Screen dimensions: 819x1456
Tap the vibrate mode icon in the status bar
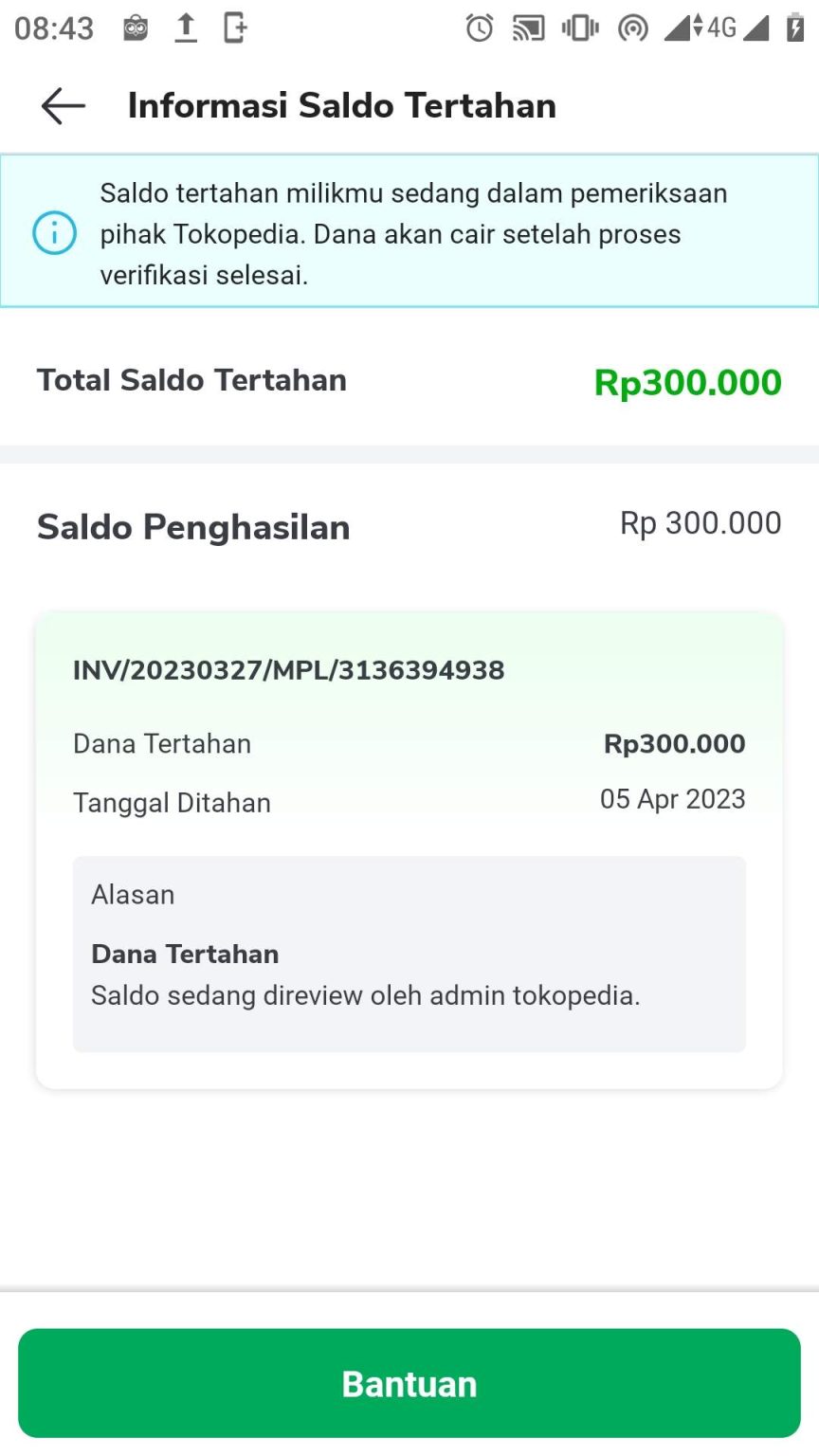tap(581, 27)
